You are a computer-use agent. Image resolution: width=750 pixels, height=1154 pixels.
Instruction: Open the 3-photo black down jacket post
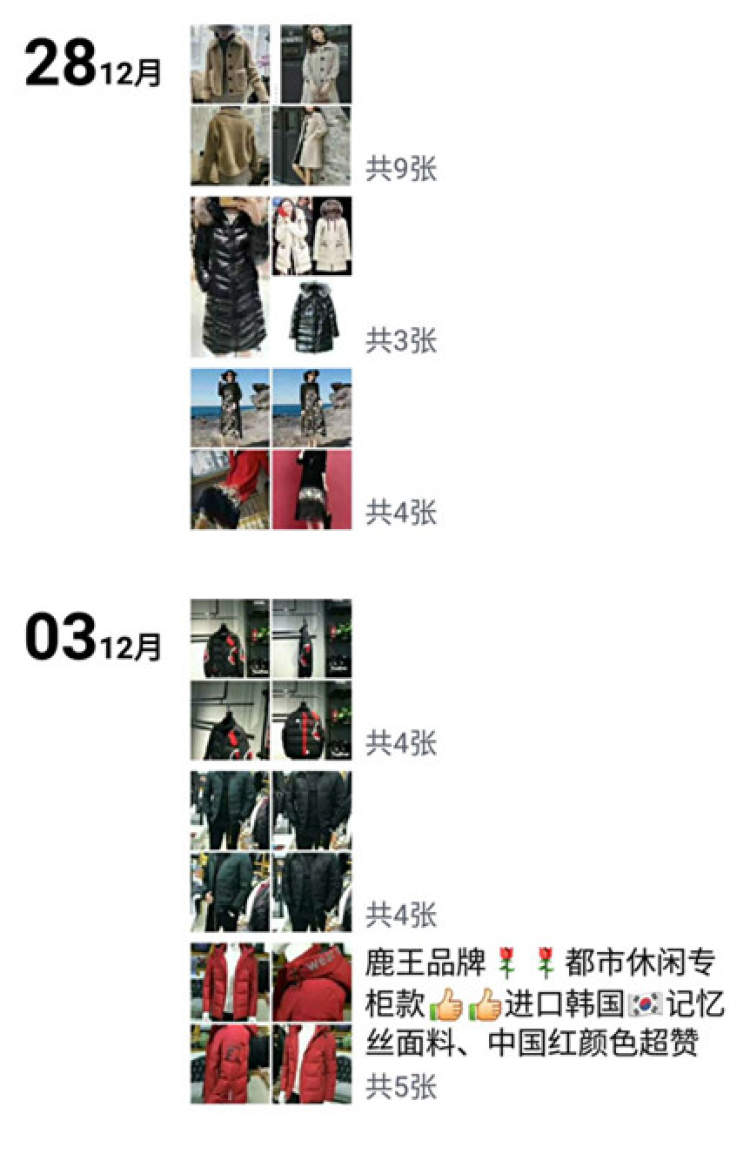(271, 277)
